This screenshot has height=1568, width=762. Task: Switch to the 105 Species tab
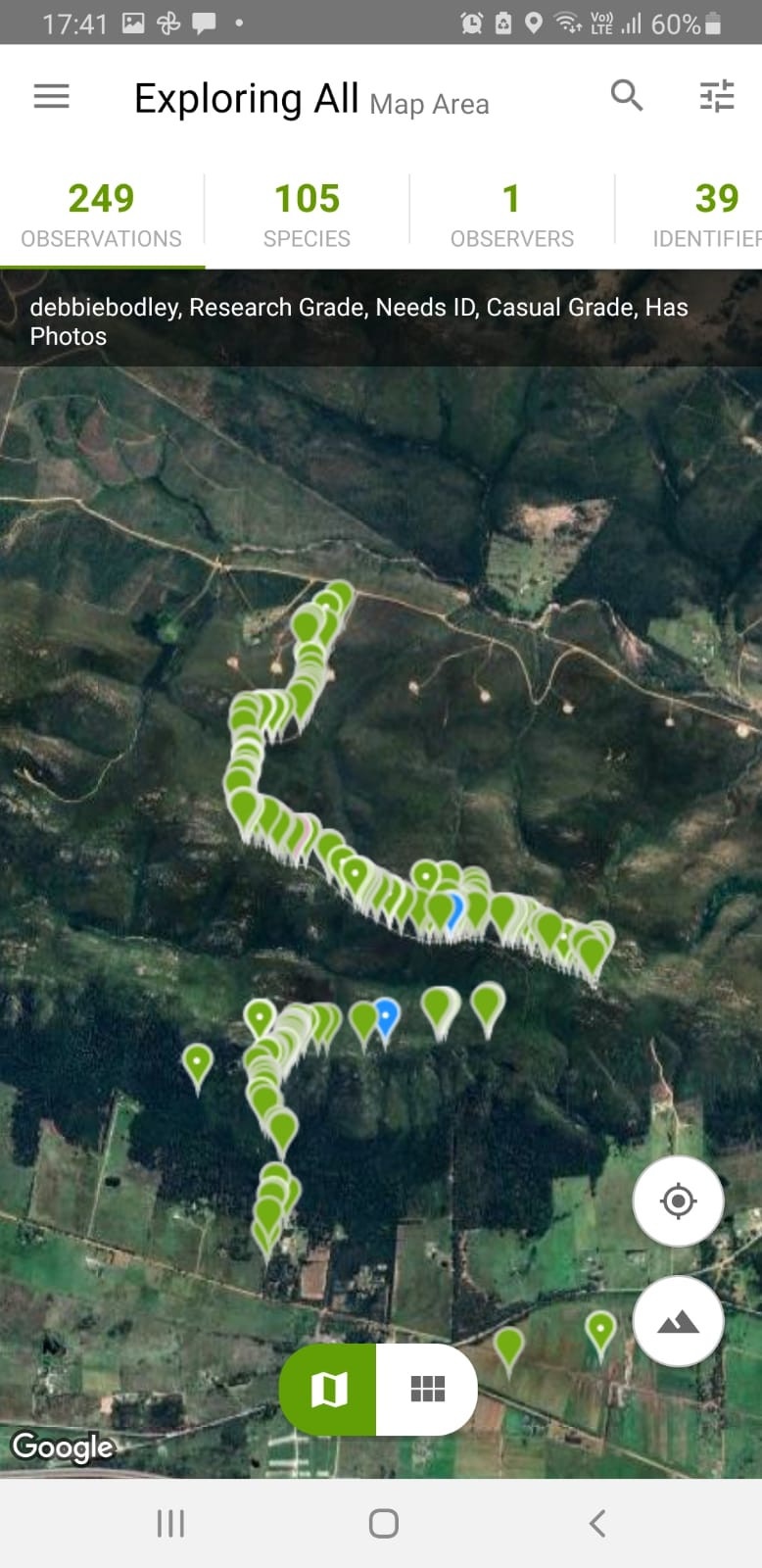click(x=307, y=215)
